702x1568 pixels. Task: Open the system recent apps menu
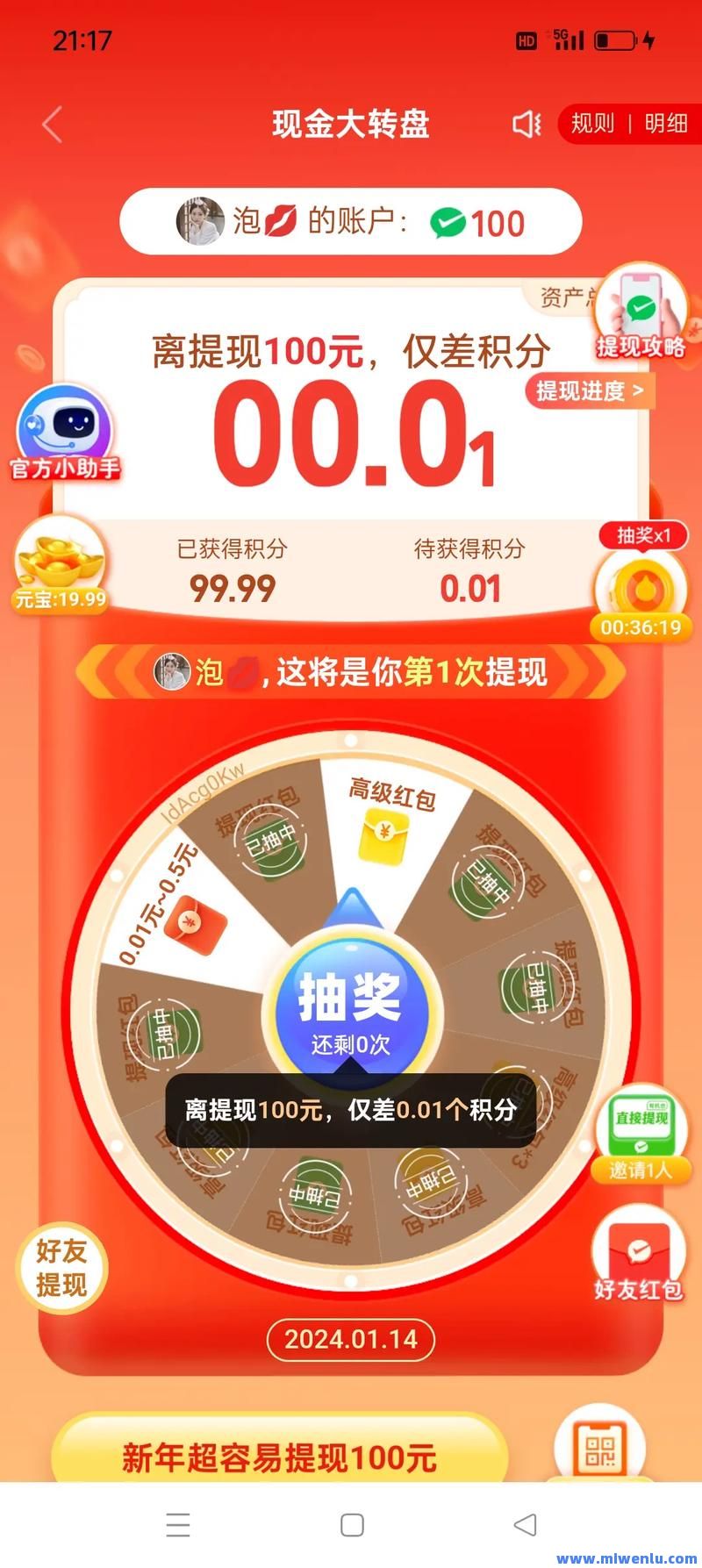click(178, 1525)
